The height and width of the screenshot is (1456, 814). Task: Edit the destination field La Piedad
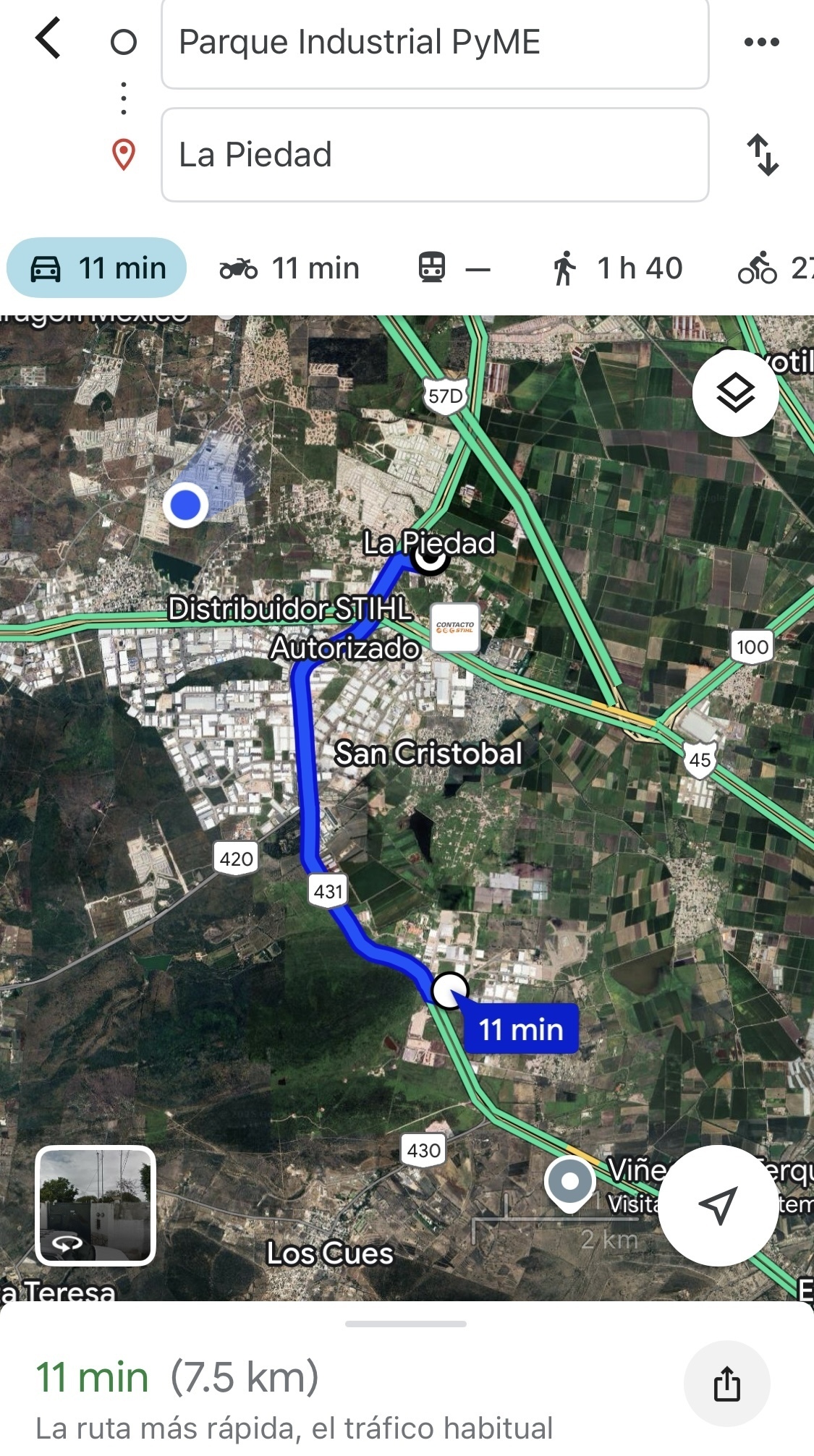pyautogui.click(x=434, y=155)
